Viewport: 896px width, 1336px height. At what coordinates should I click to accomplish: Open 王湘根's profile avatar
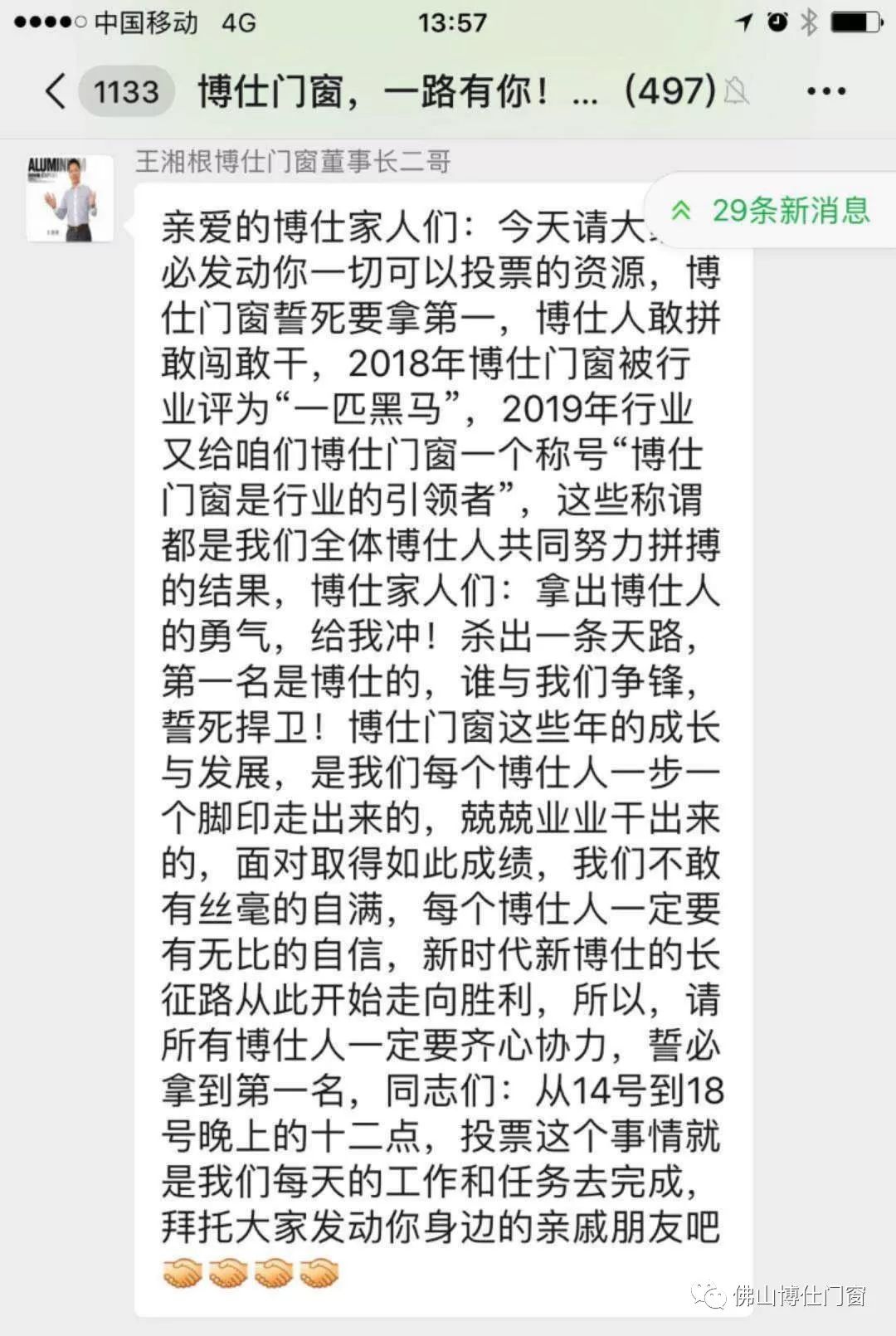click(70, 197)
